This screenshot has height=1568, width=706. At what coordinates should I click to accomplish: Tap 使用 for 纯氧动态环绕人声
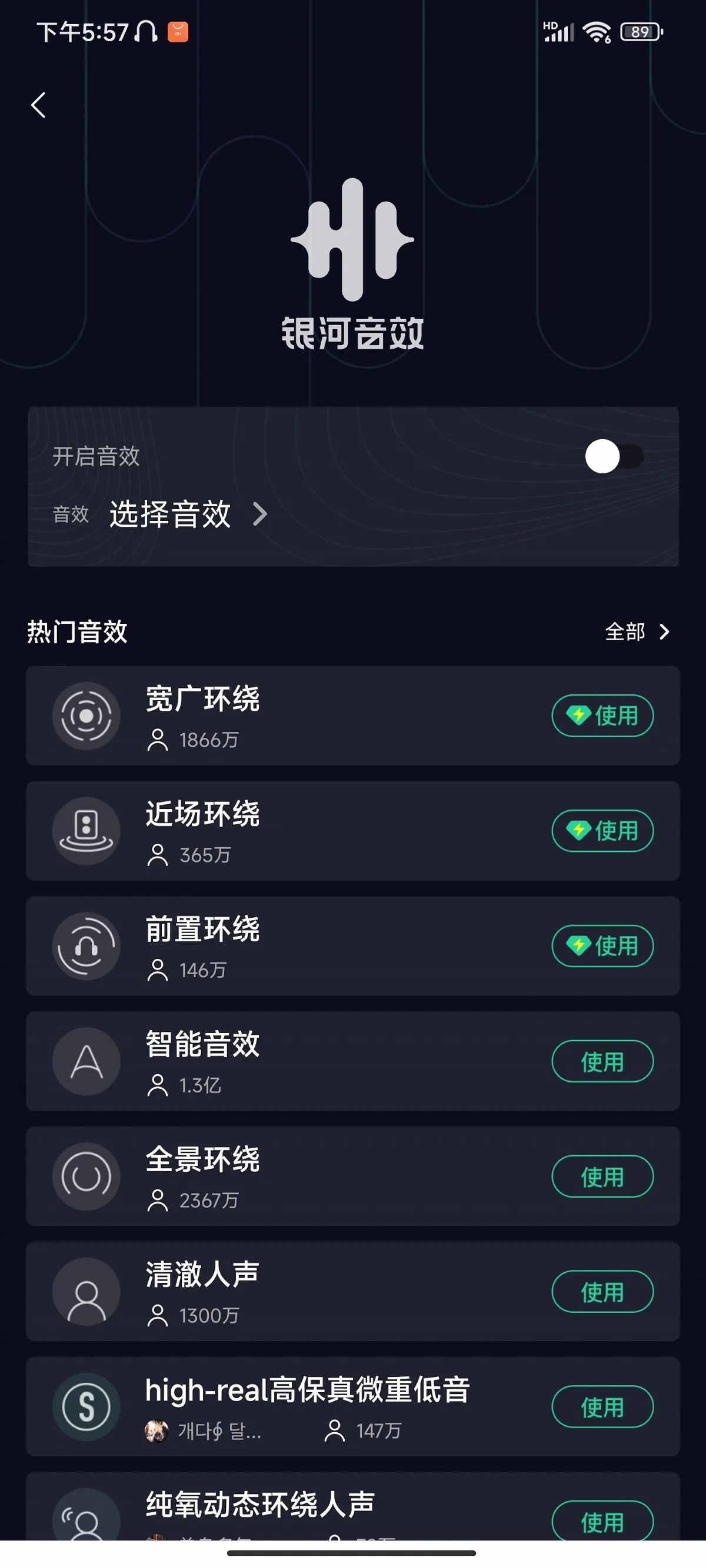[602, 1521]
